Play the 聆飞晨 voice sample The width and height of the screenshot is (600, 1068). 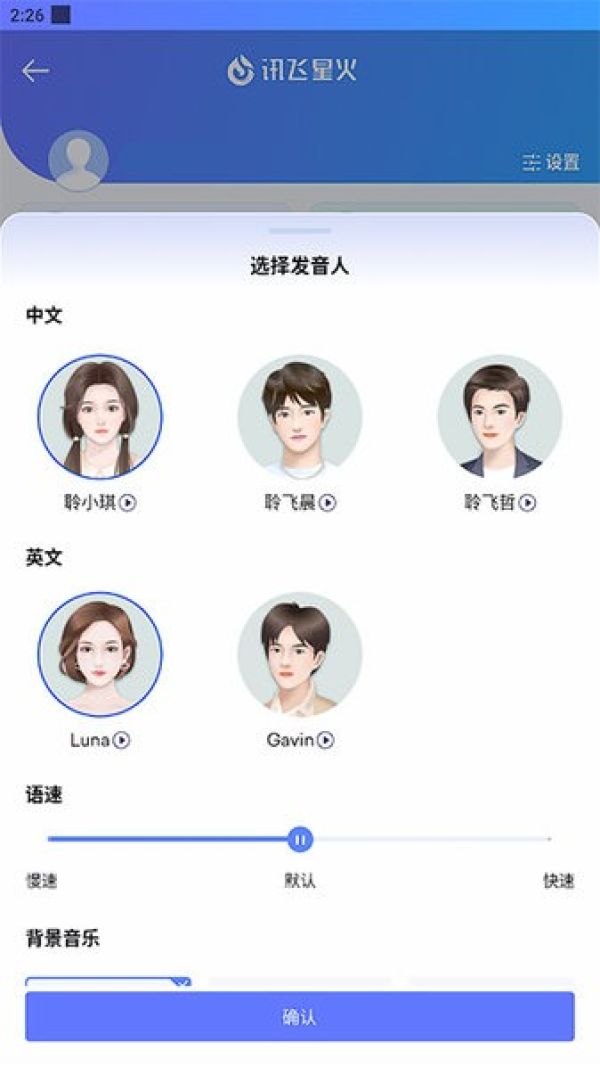[327, 503]
